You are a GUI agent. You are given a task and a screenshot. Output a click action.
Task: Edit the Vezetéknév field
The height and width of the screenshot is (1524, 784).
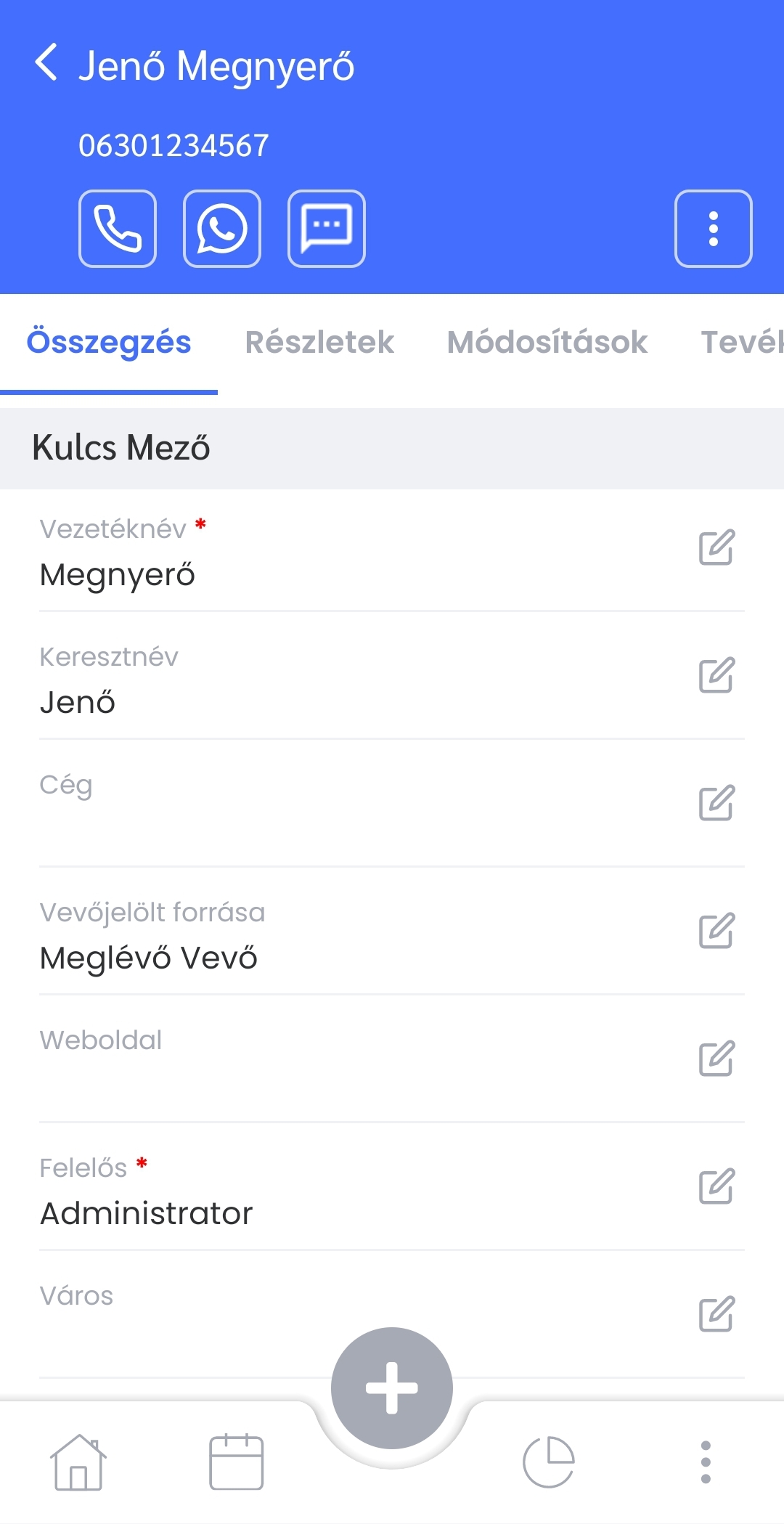click(x=716, y=548)
